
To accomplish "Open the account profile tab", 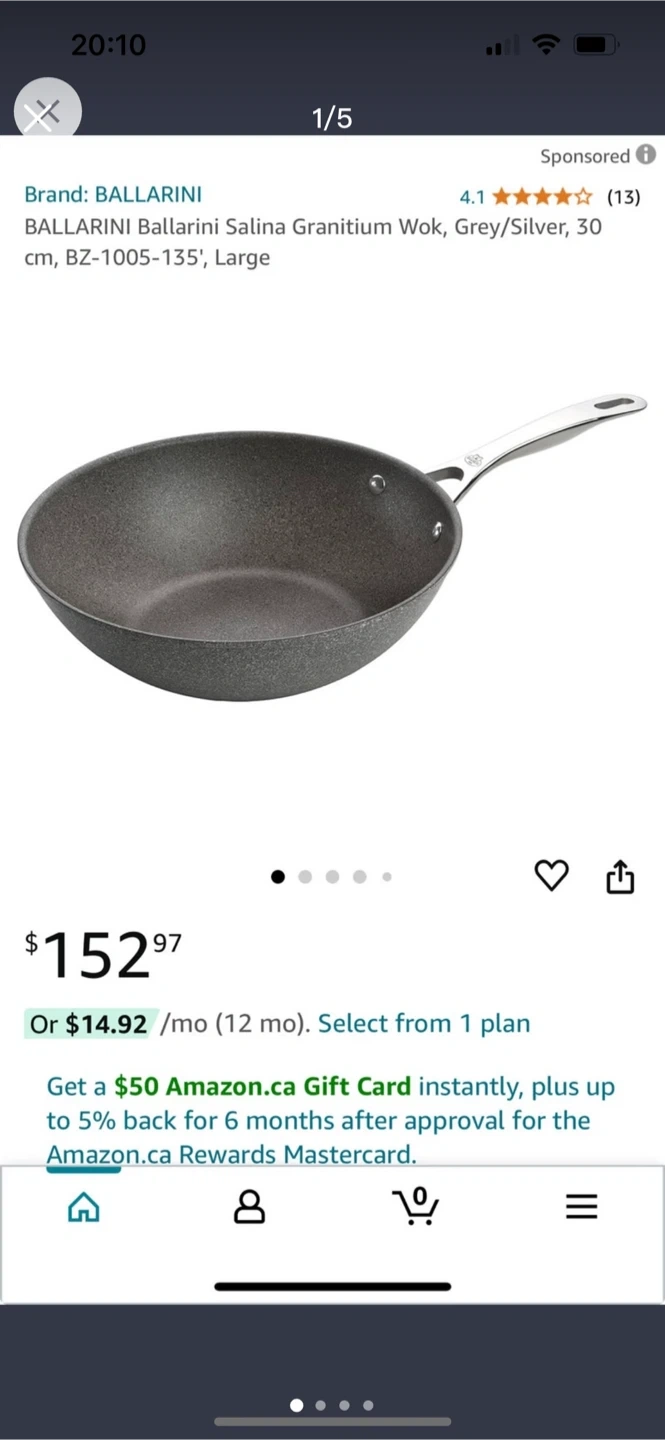I will point(249,1207).
